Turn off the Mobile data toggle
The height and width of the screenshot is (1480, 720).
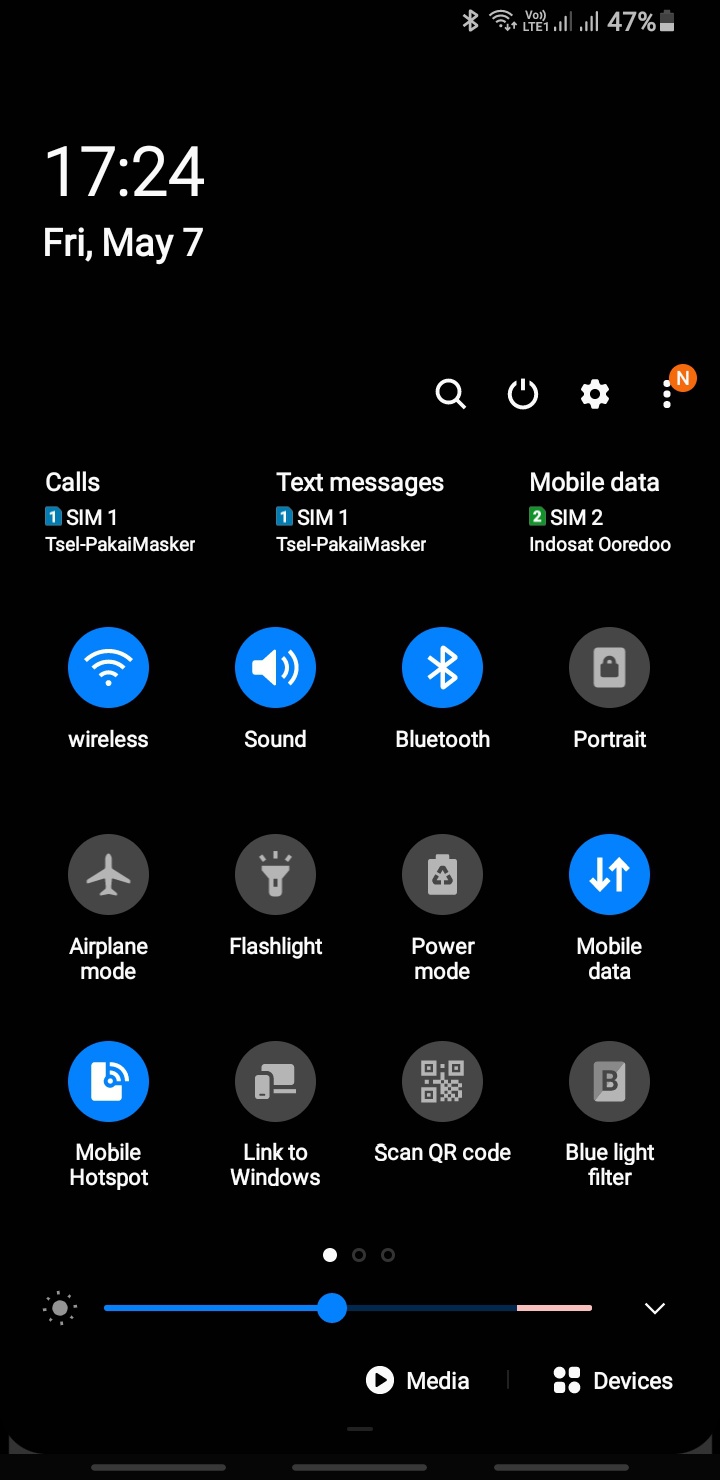[x=609, y=875]
